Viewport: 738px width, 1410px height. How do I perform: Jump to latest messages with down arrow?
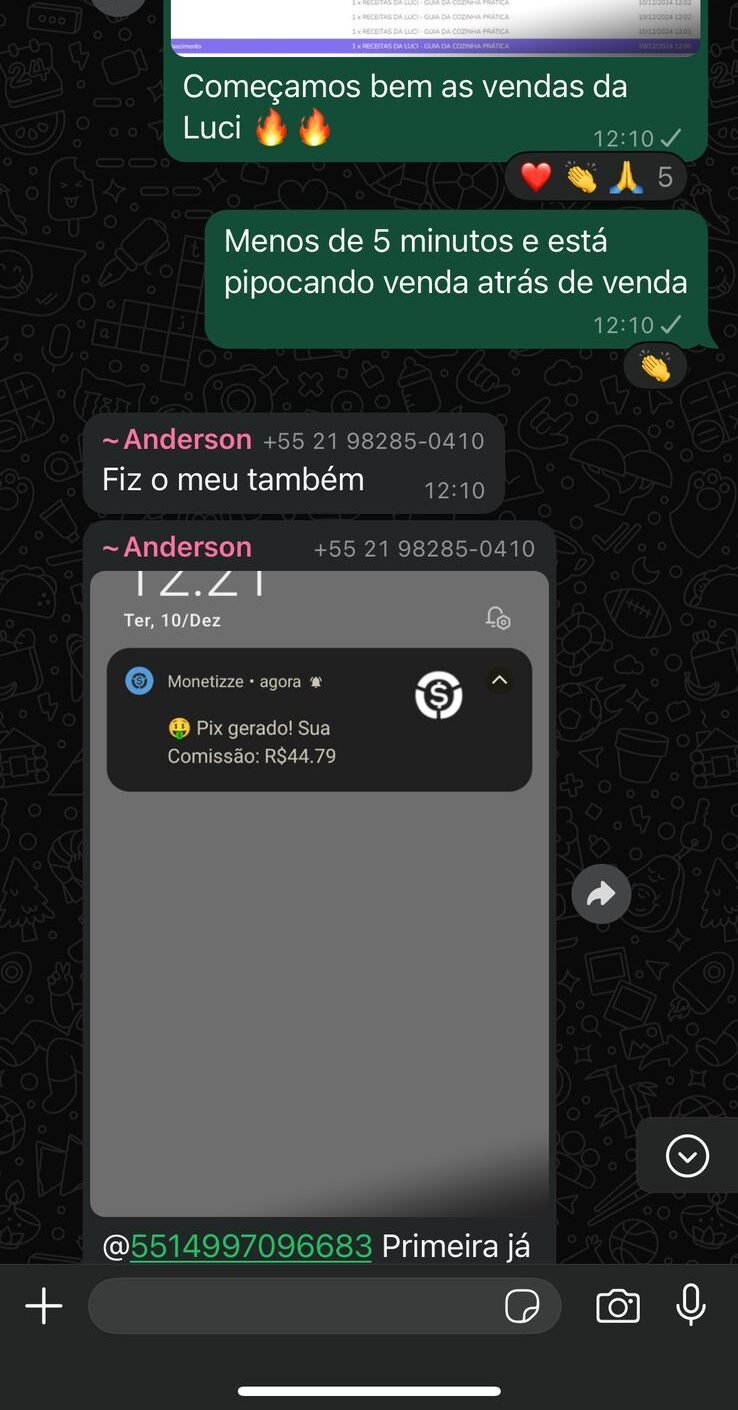[x=687, y=1156]
